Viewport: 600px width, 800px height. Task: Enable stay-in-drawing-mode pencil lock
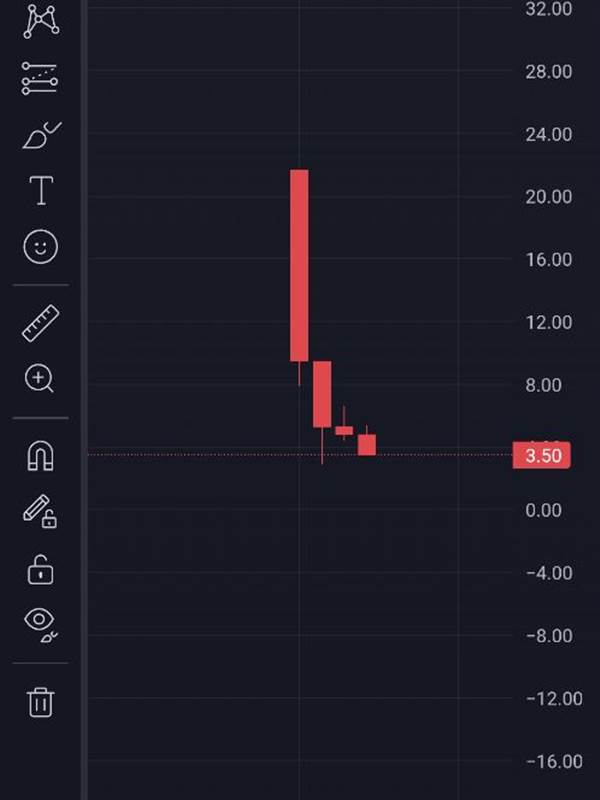click(40, 511)
